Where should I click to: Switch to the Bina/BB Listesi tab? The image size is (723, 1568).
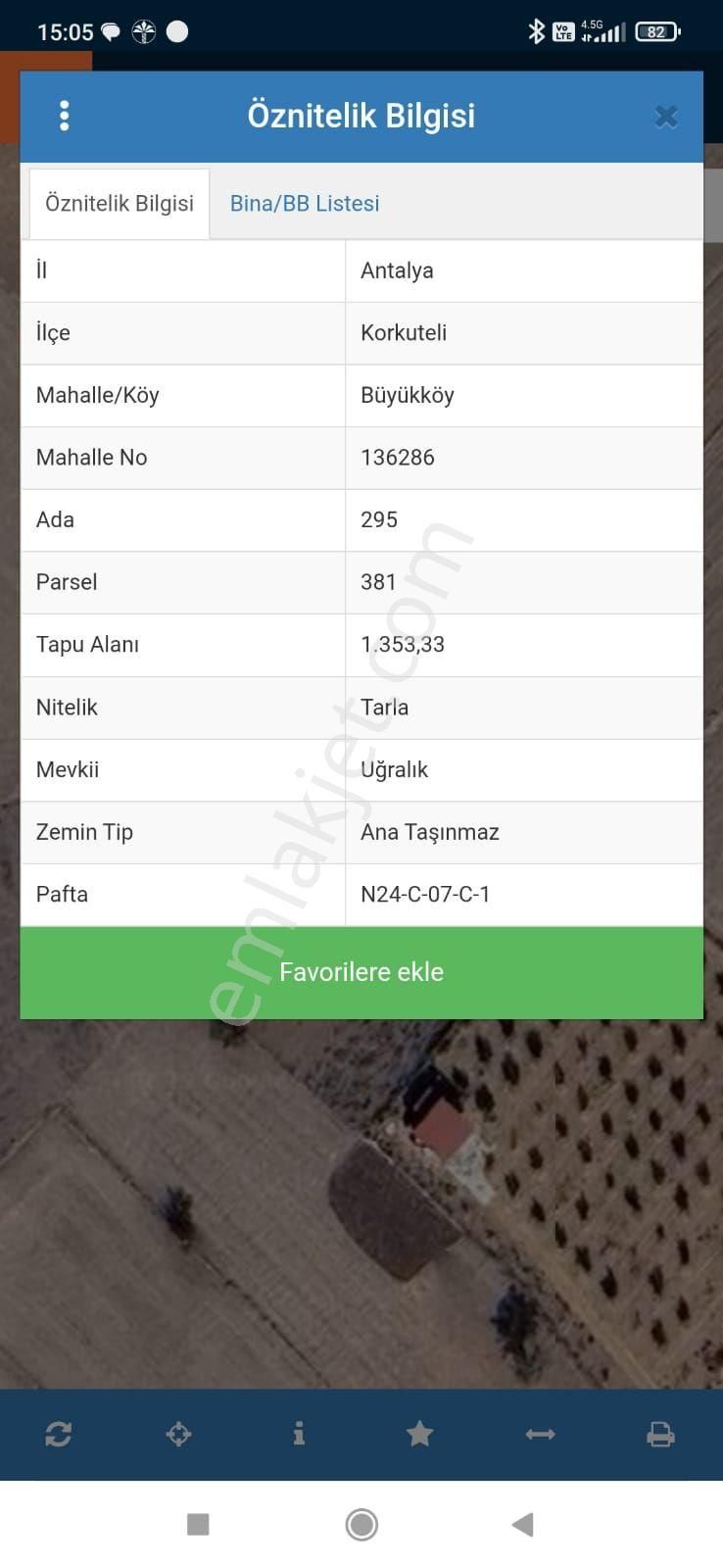click(305, 204)
